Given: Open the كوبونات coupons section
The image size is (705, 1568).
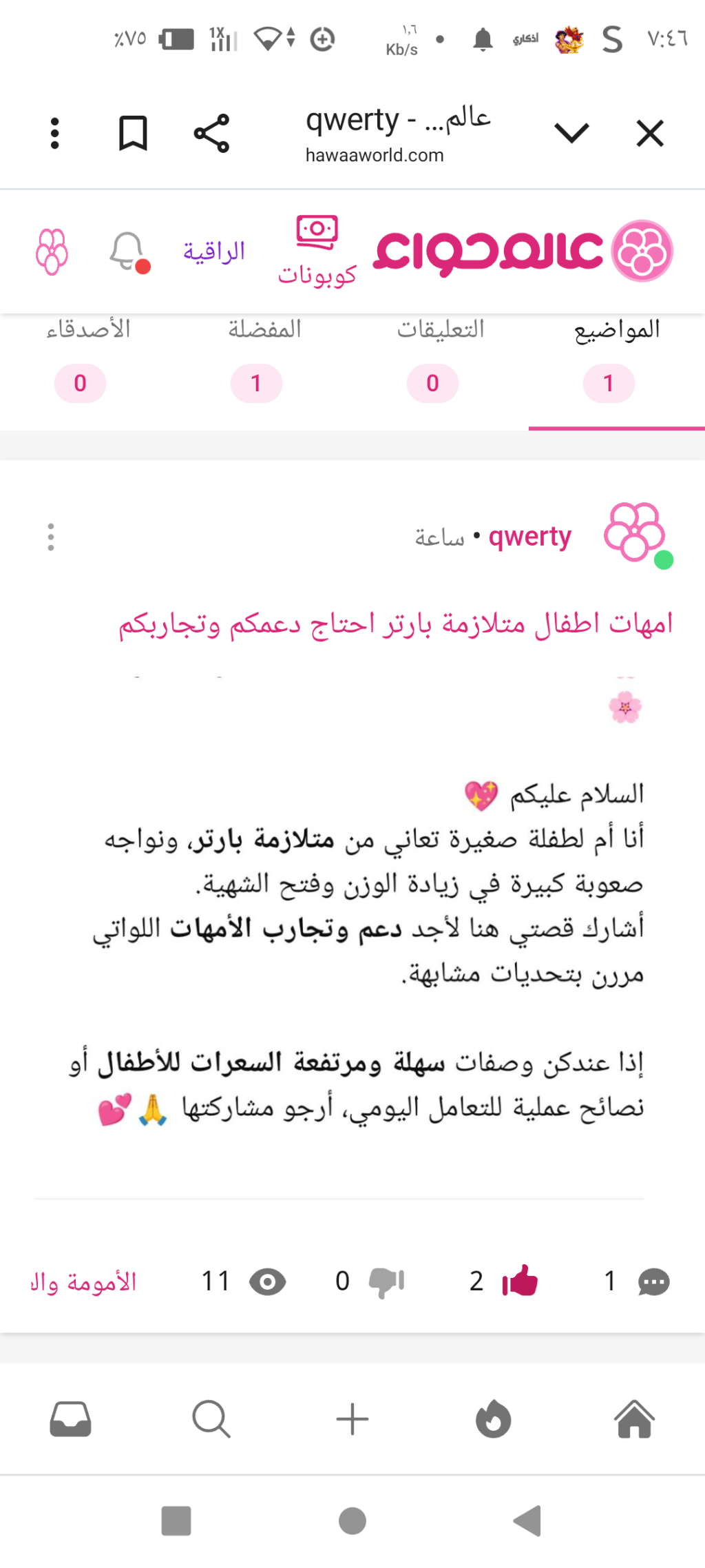Looking at the screenshot, I should [x=317, y=252].
